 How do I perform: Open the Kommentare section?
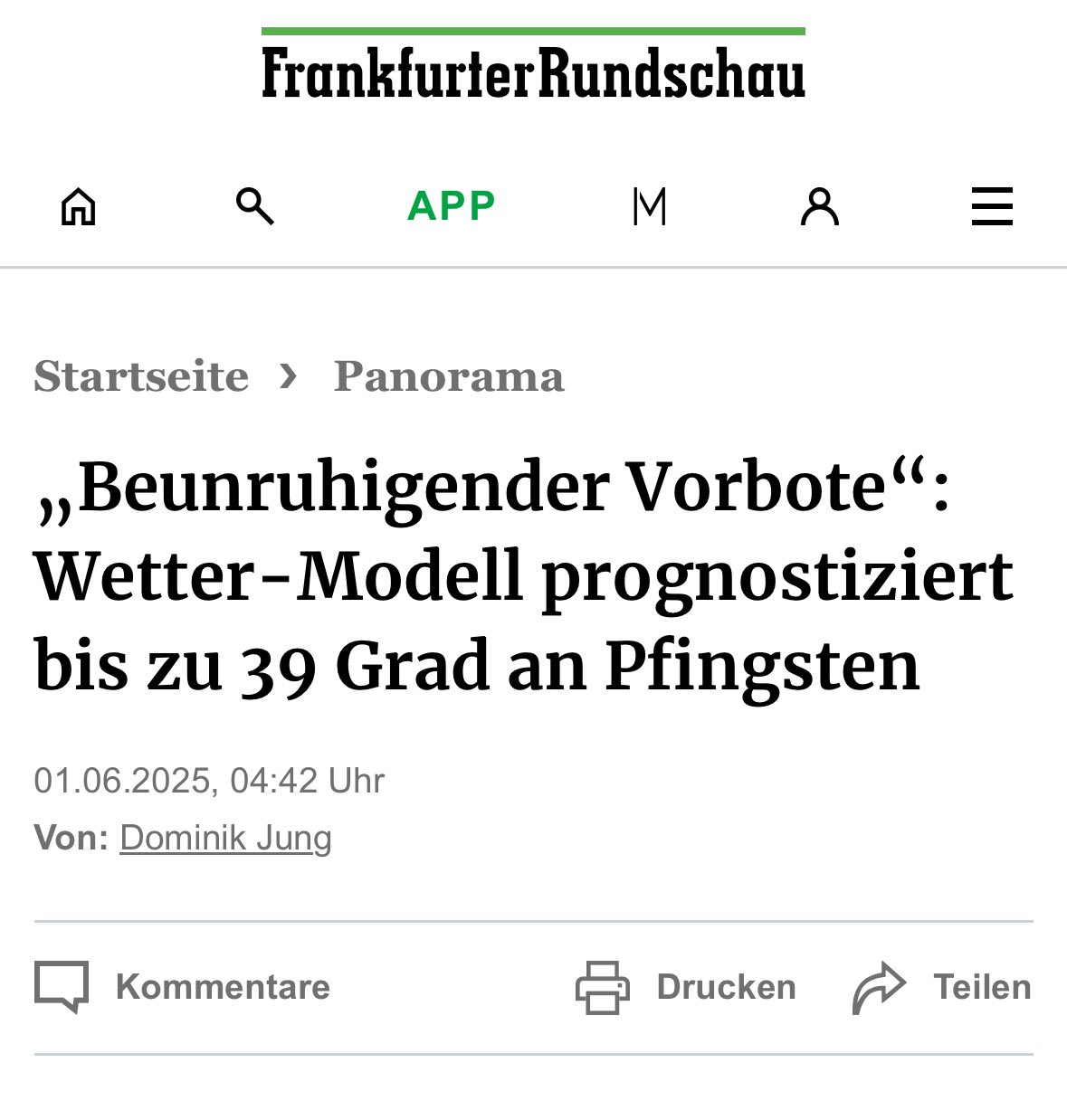coord(182,987)
